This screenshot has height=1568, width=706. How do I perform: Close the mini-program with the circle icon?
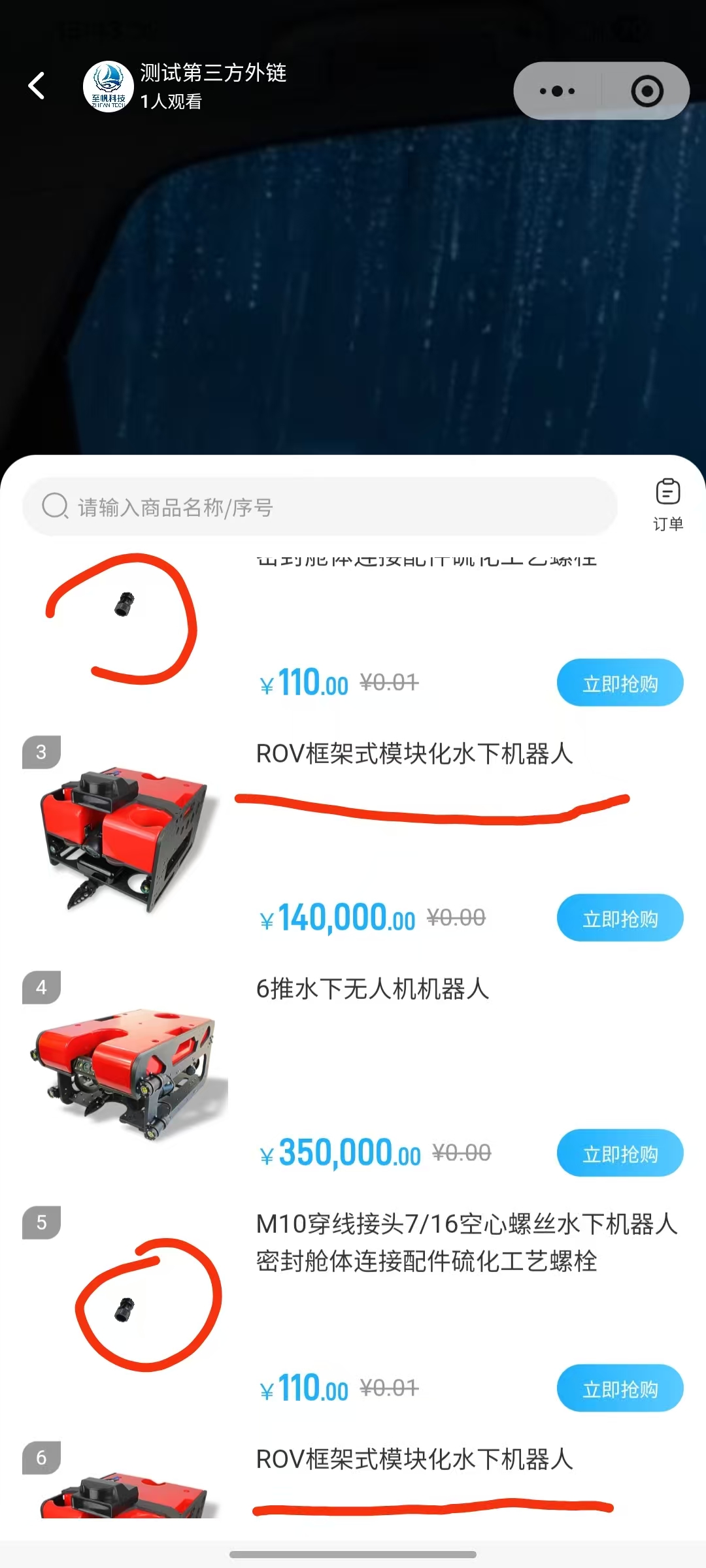click(647, 91)
